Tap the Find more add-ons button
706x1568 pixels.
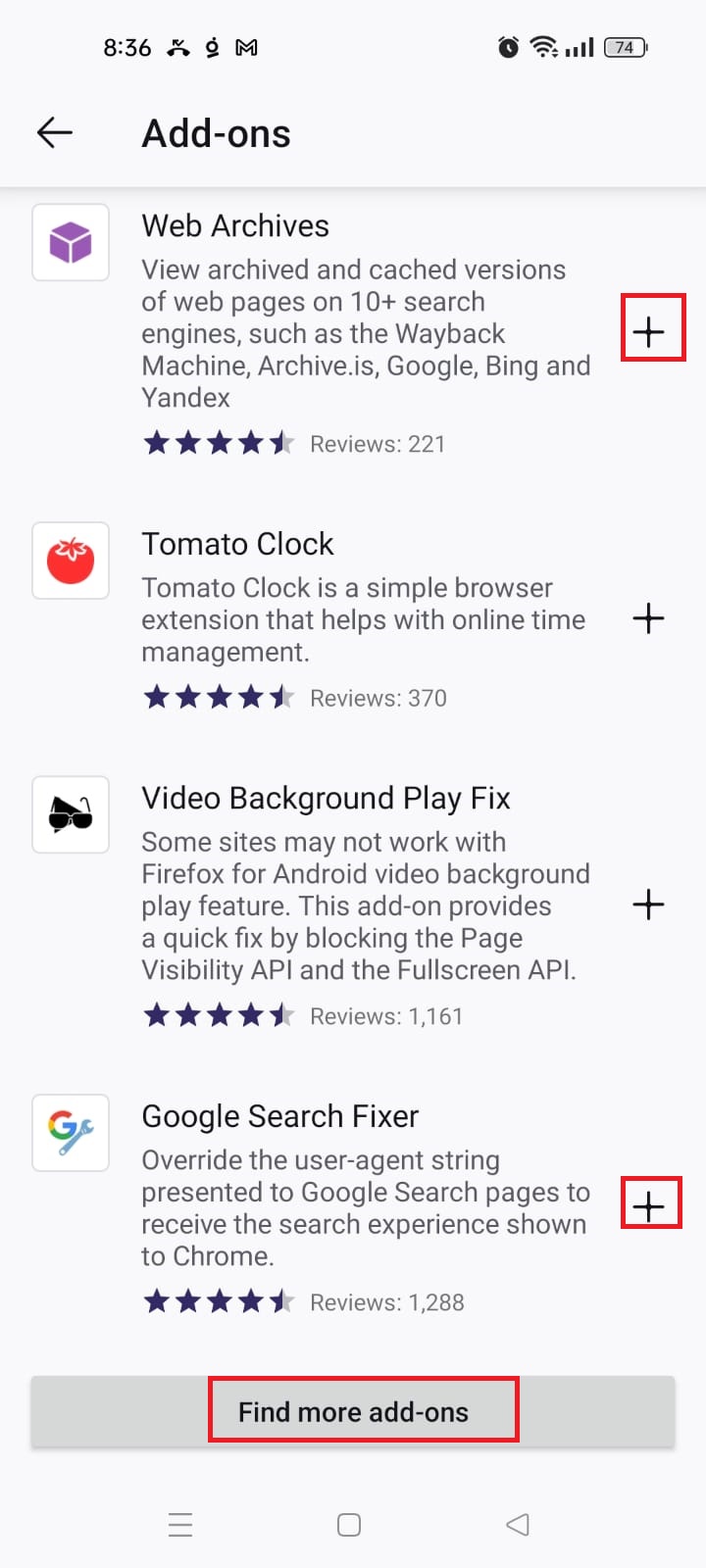pyautogui.click(x=353, y=1411)
